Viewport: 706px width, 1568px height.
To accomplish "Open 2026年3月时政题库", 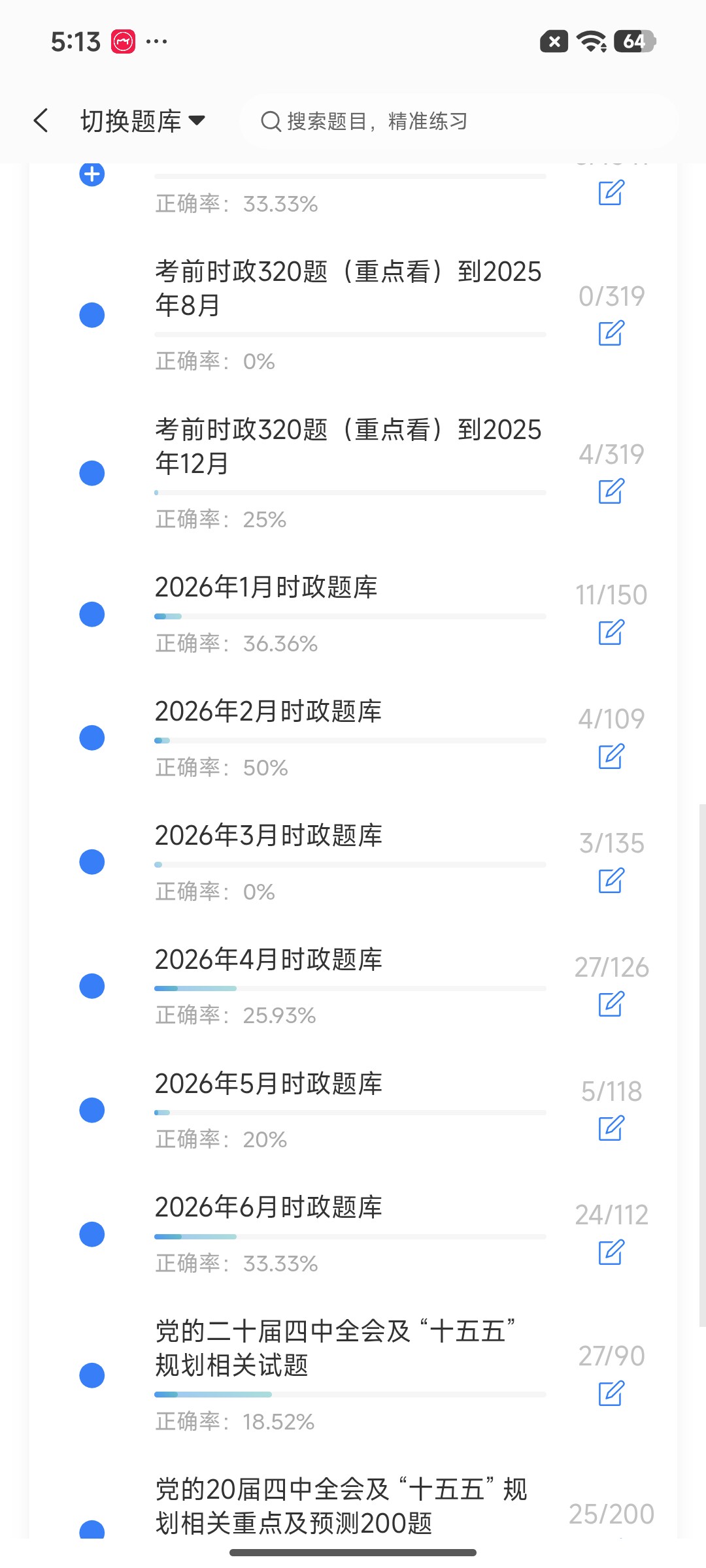I will click(269, 835).
